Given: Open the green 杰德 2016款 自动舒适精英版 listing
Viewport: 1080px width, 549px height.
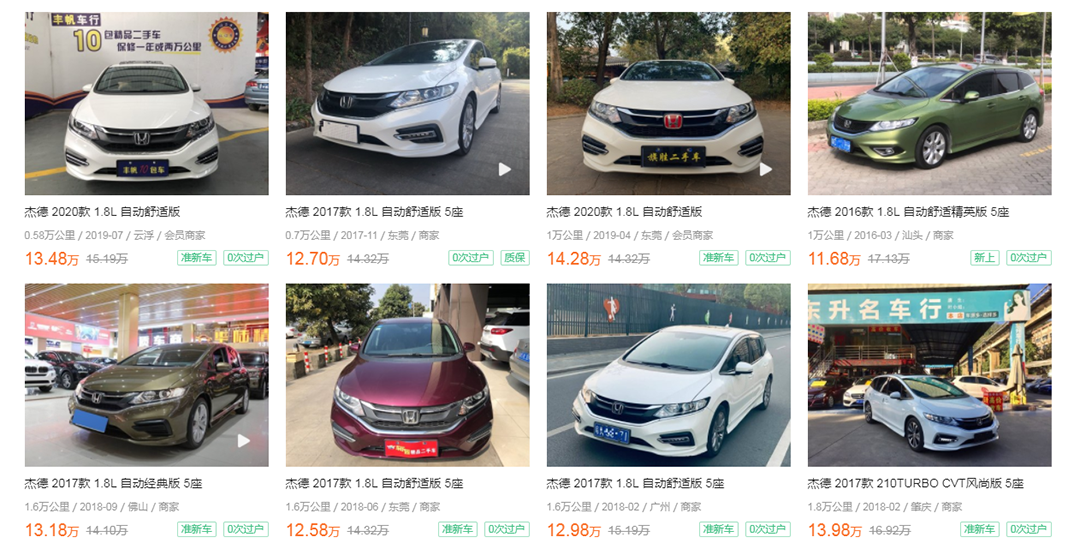Looking at the screenshot, I should click(x=929, y=104).
